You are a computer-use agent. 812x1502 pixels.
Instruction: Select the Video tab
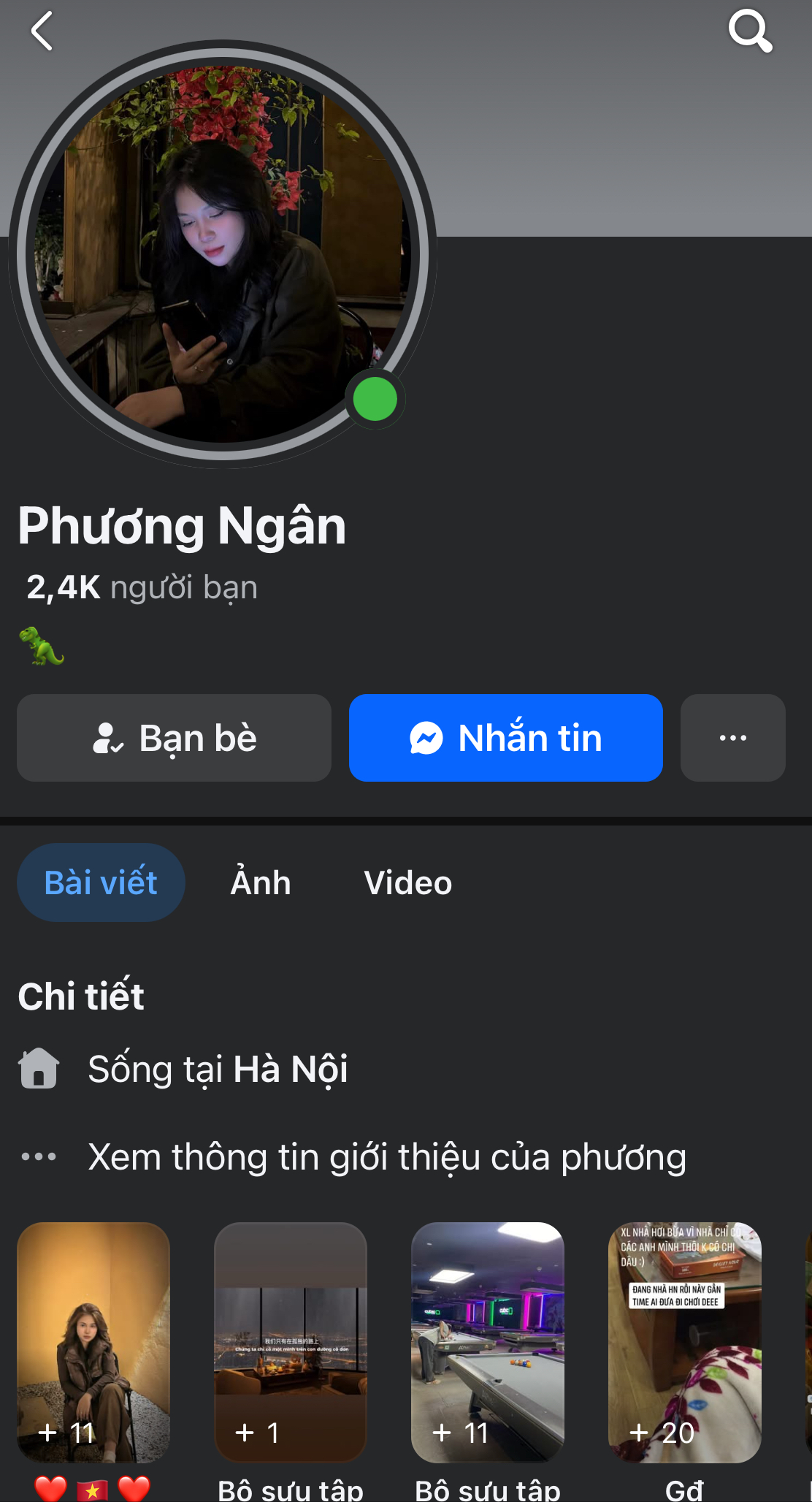407,882
